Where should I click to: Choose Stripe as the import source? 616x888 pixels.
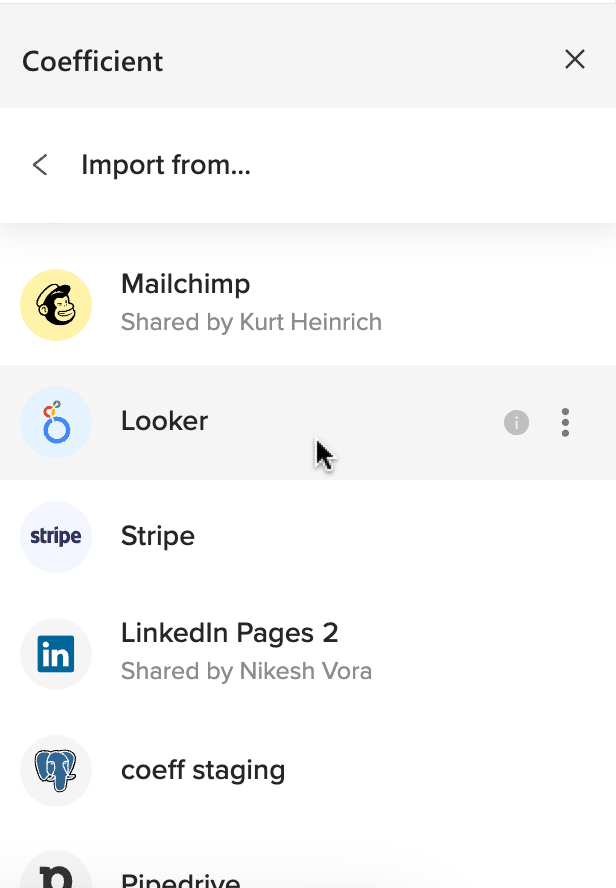(x=158, y=537)
